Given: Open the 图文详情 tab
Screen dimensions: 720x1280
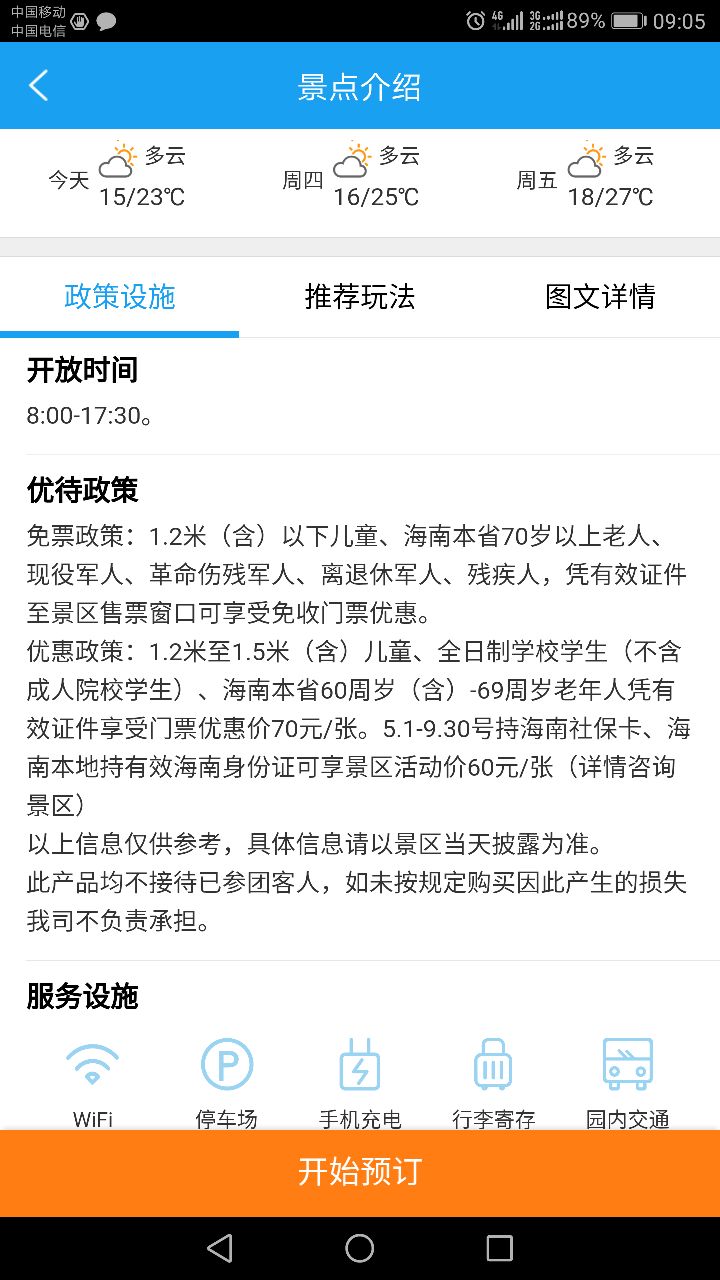Looking at the screenshot, I should [600, 297].
